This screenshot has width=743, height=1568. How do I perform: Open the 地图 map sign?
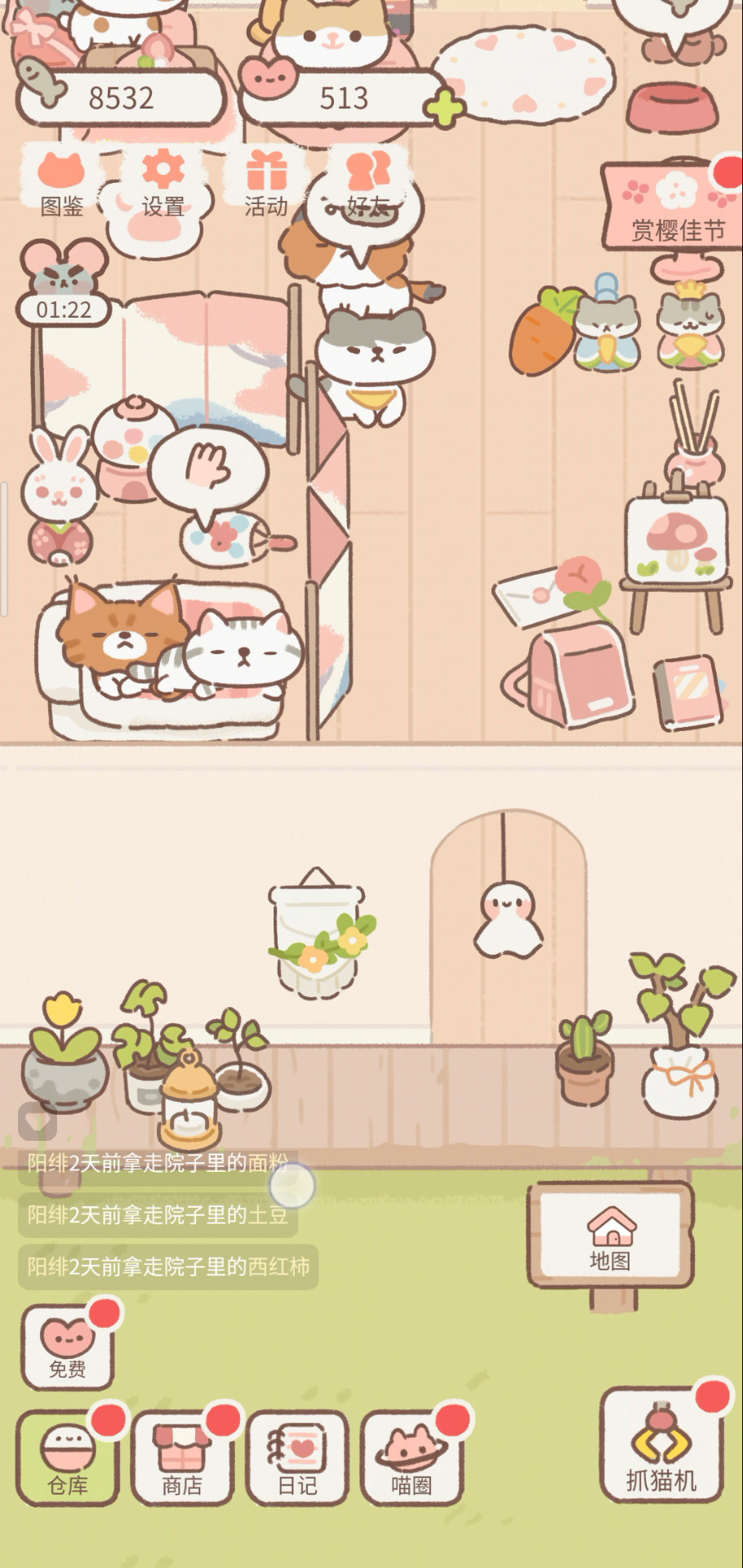point(611,1236)
